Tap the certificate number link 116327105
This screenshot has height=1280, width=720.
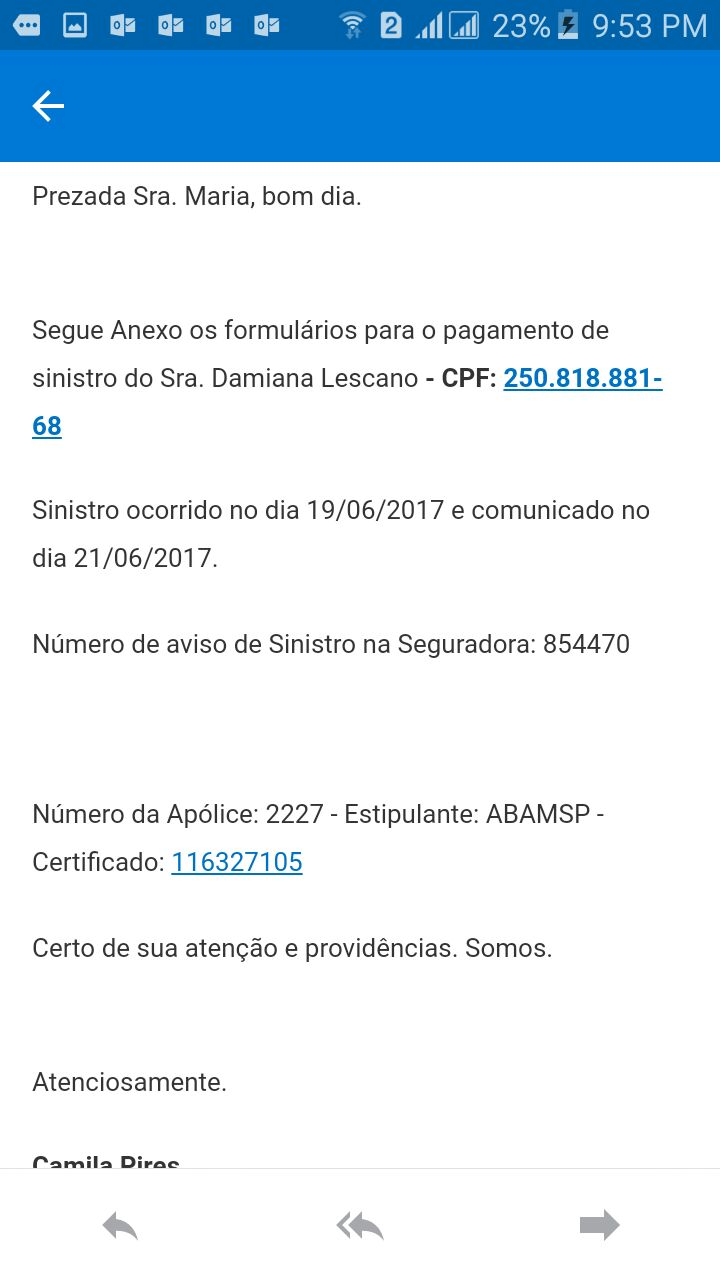(237, 862)
